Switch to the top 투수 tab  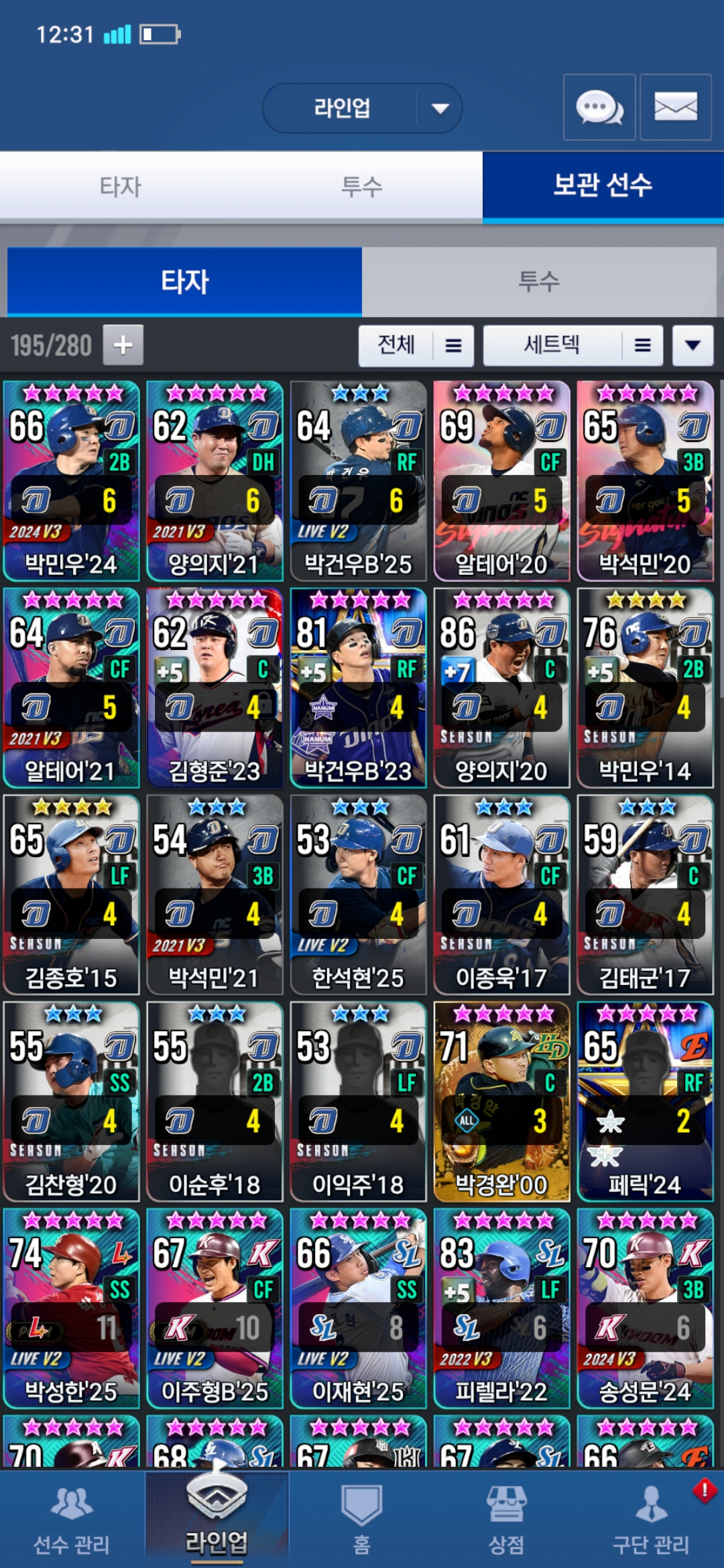coord(361,186)
